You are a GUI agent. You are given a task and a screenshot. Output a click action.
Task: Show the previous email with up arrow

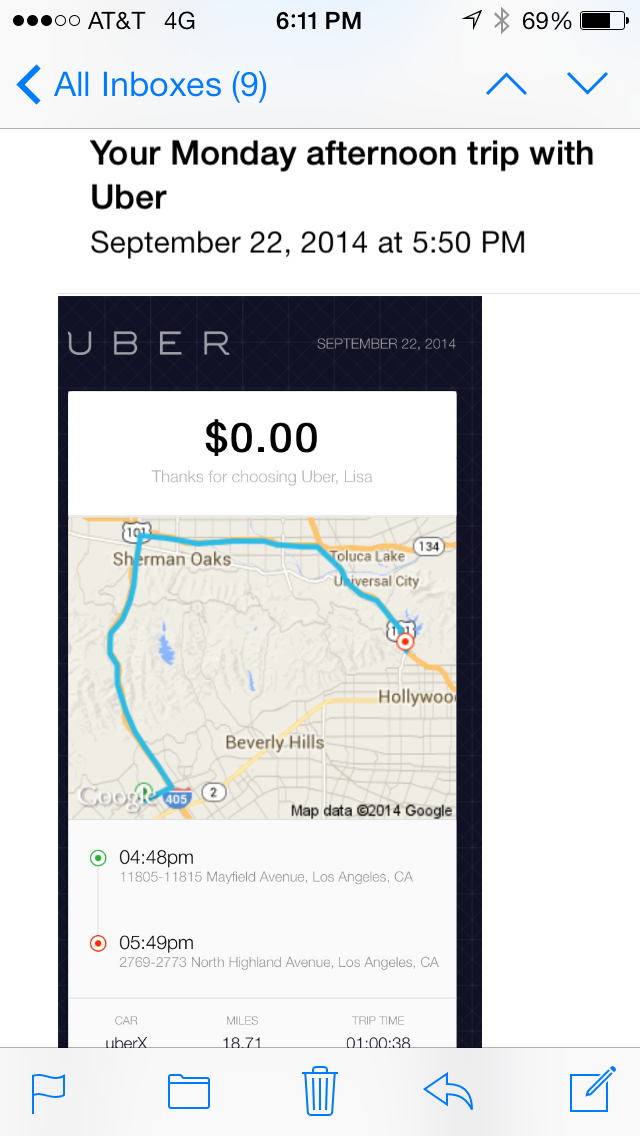[x=506, y=85]
